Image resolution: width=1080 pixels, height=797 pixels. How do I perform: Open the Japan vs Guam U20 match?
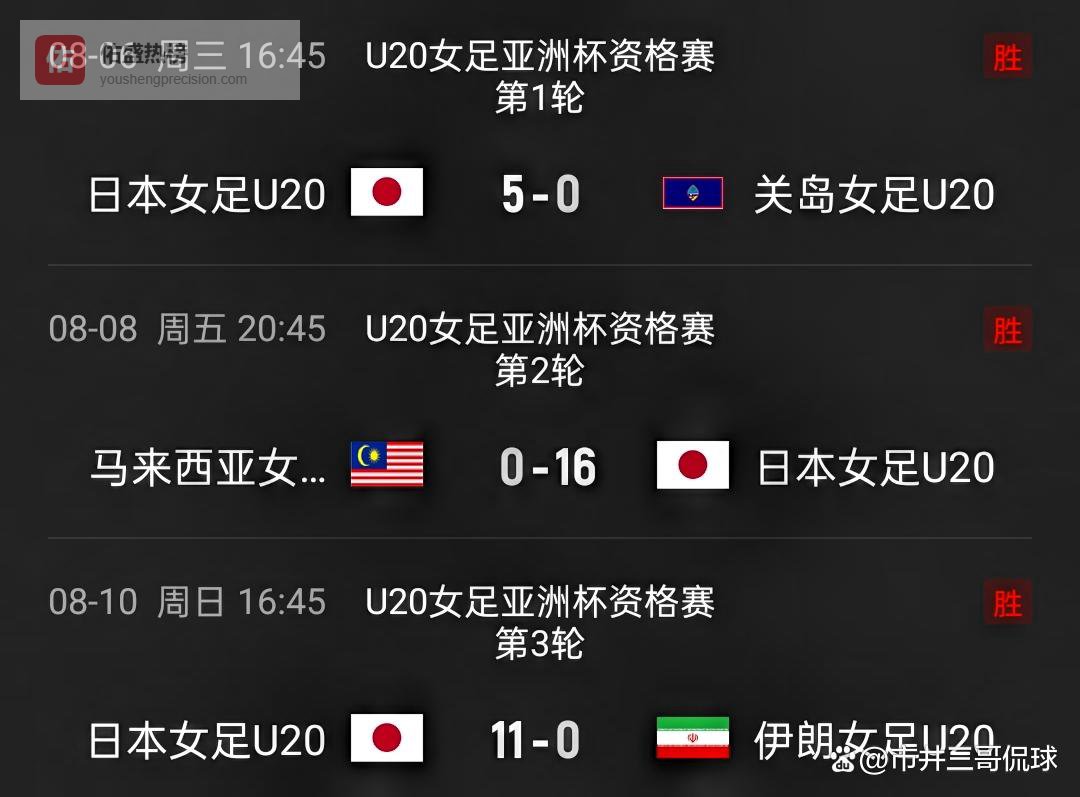(x=540, y=193)
